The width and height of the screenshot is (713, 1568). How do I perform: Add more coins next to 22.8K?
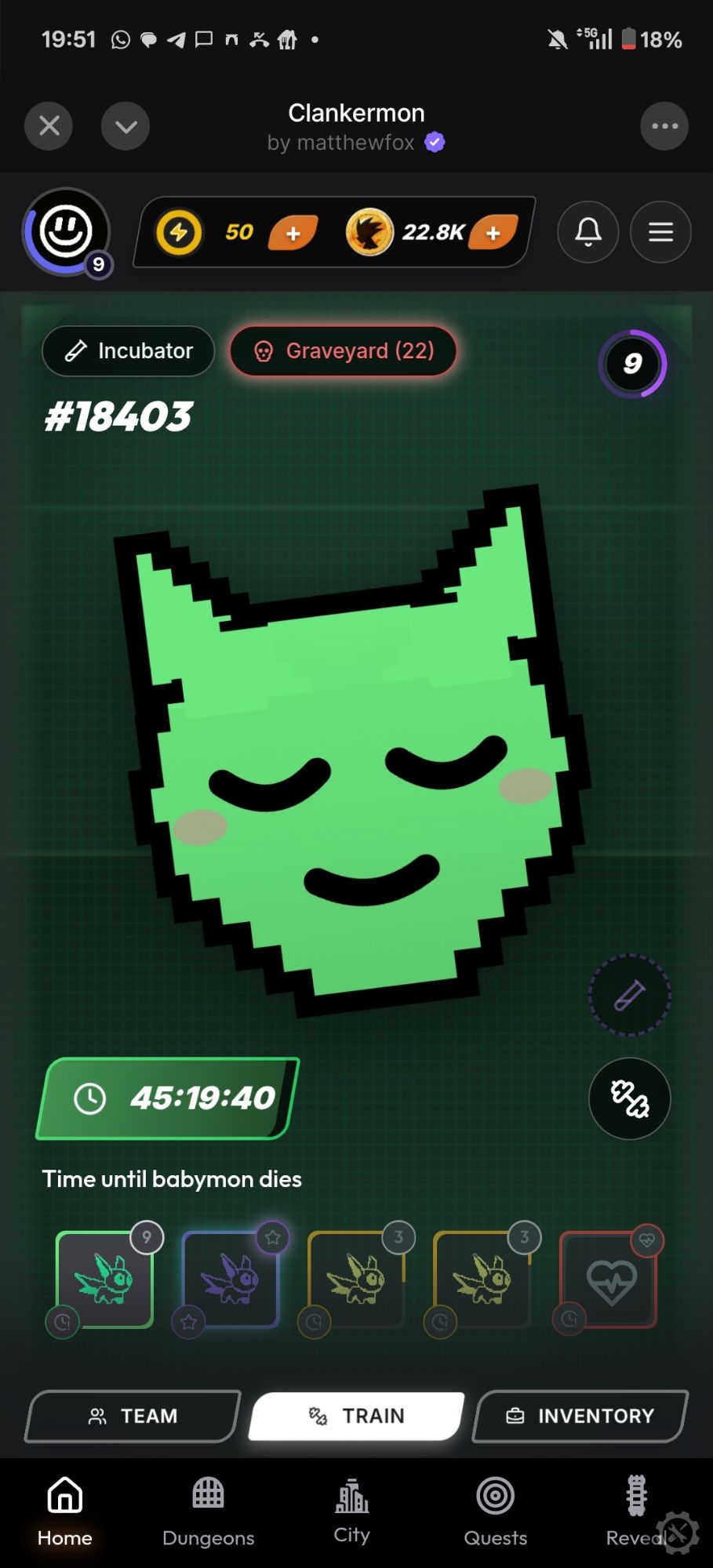(493, 233)
